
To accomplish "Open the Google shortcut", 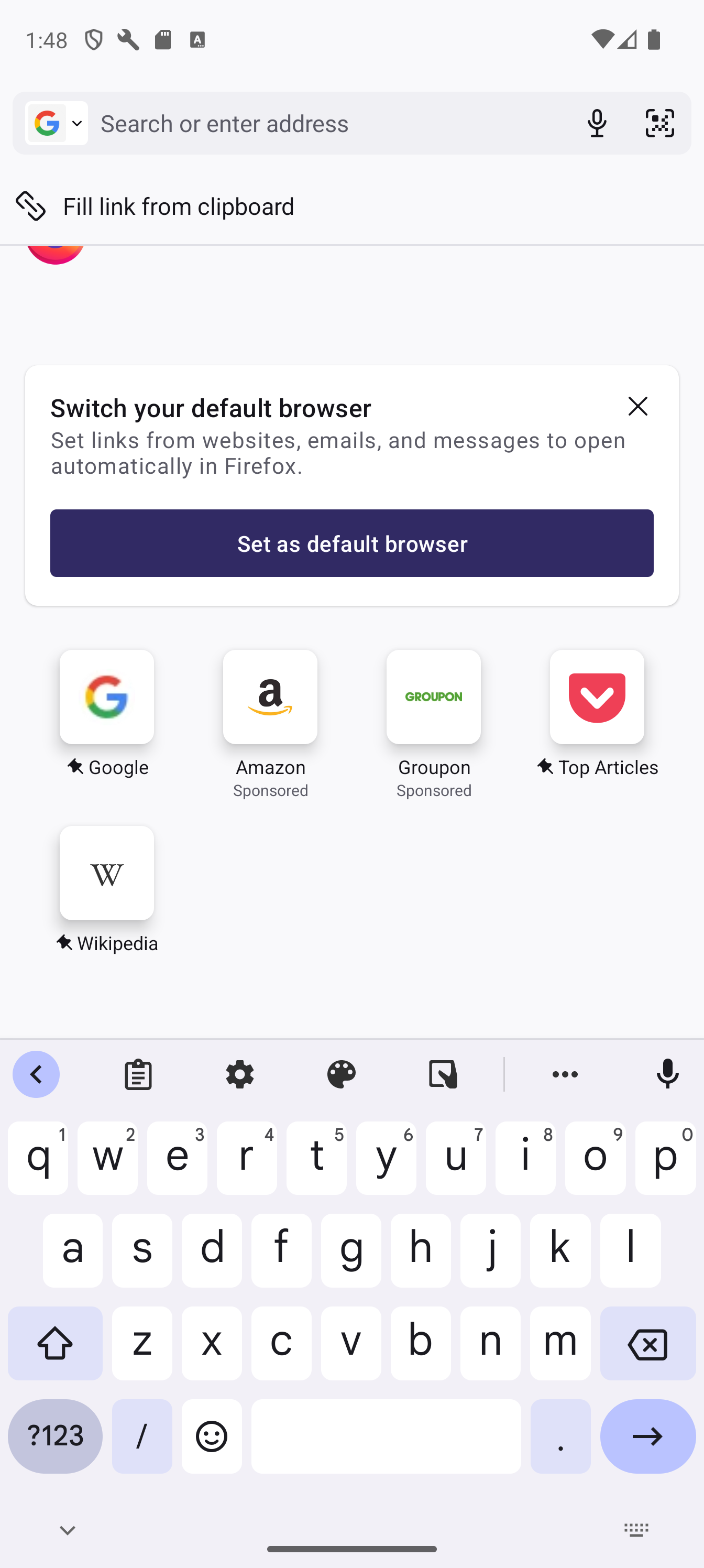I will [107, 713].
